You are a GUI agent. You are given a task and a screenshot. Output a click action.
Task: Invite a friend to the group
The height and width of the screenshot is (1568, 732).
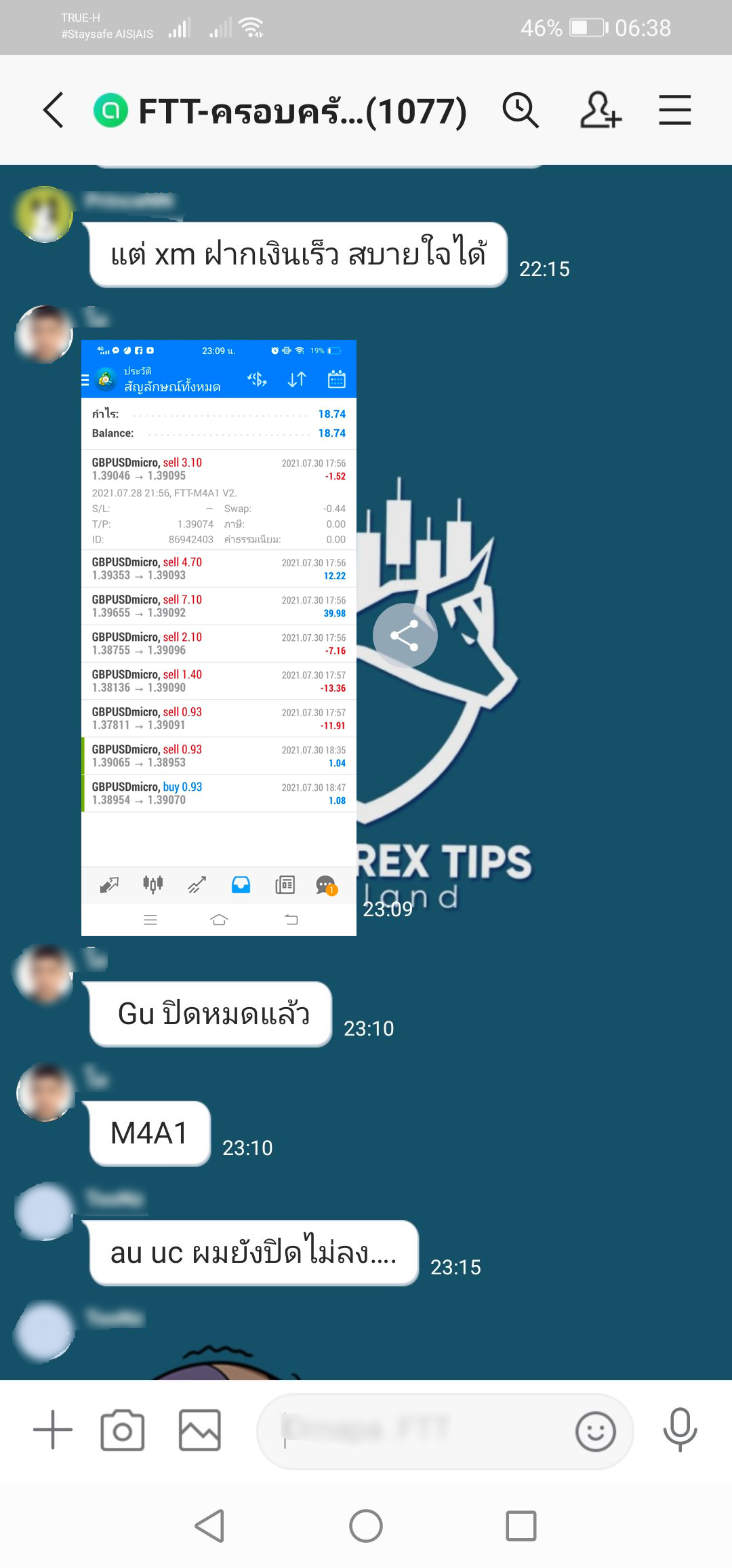click(600, 111)
